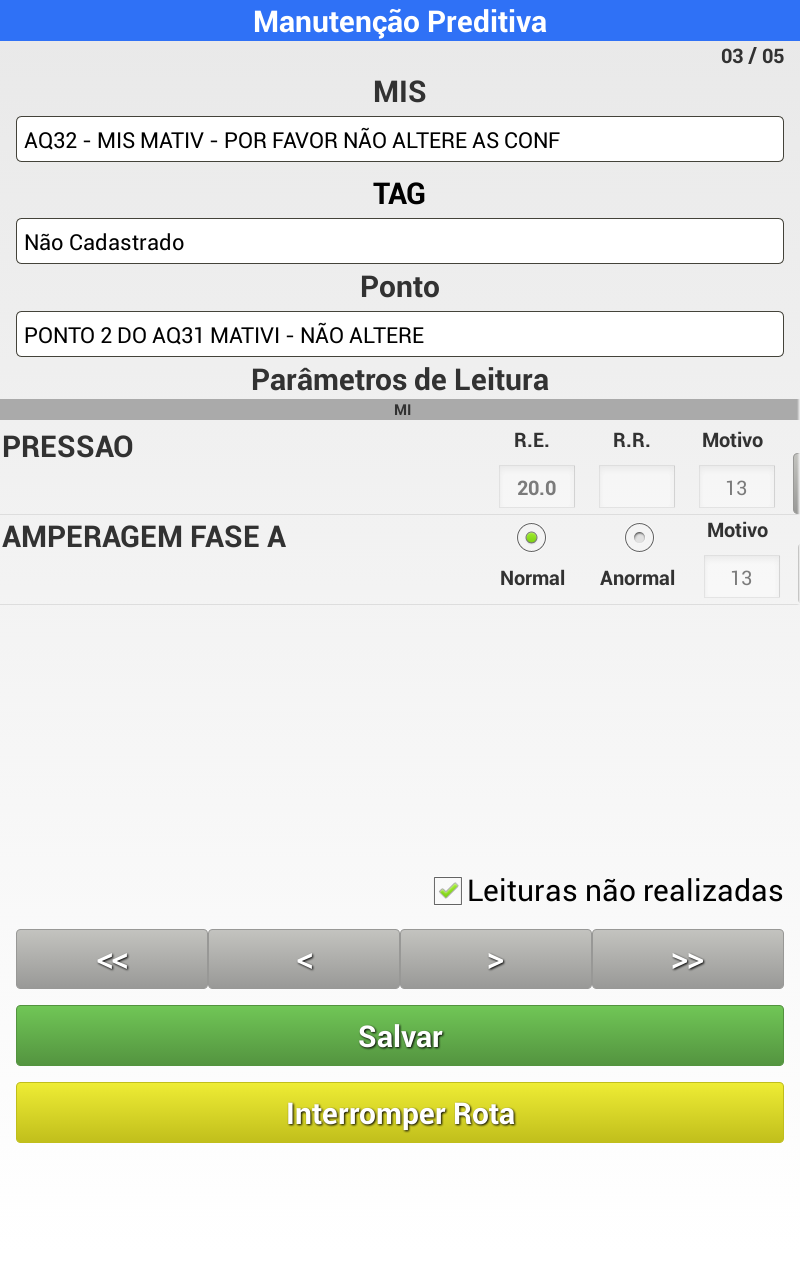Jump to the first point with <<
This screenshot has height=1280, width=800.
click(x=112, y=960)
